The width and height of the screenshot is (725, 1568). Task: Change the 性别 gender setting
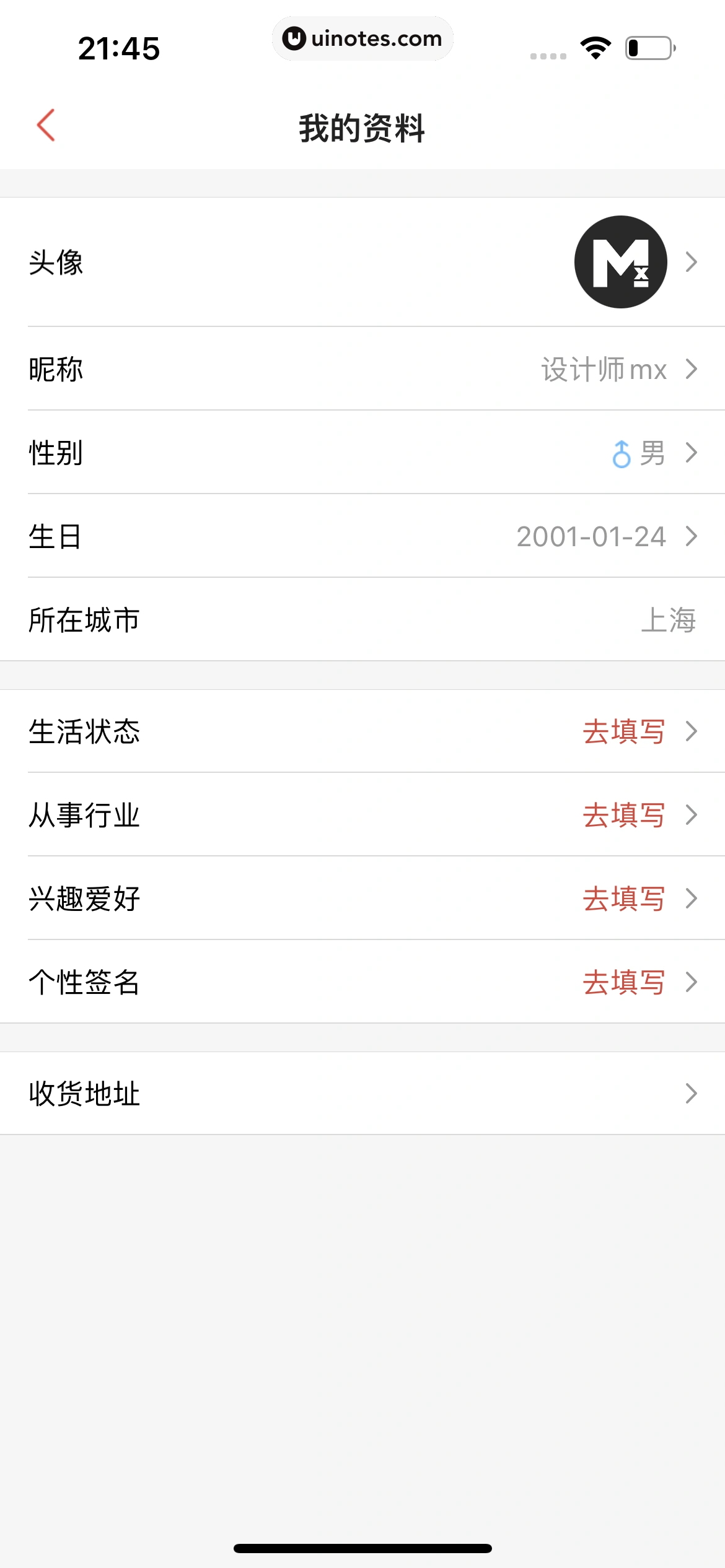pos(362,453)
